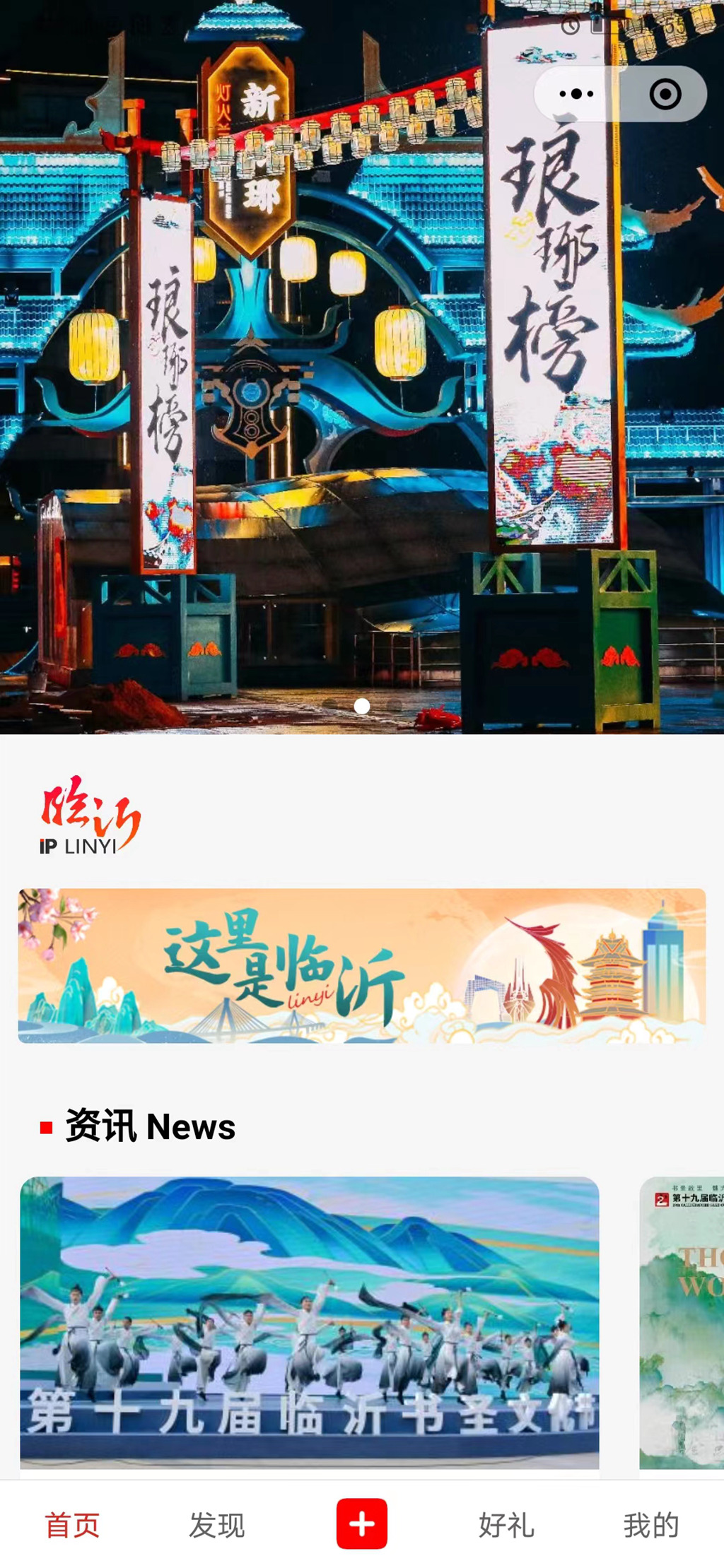Open the 第十九届临沂书圣文化节 news card

tap(309, 1323)
